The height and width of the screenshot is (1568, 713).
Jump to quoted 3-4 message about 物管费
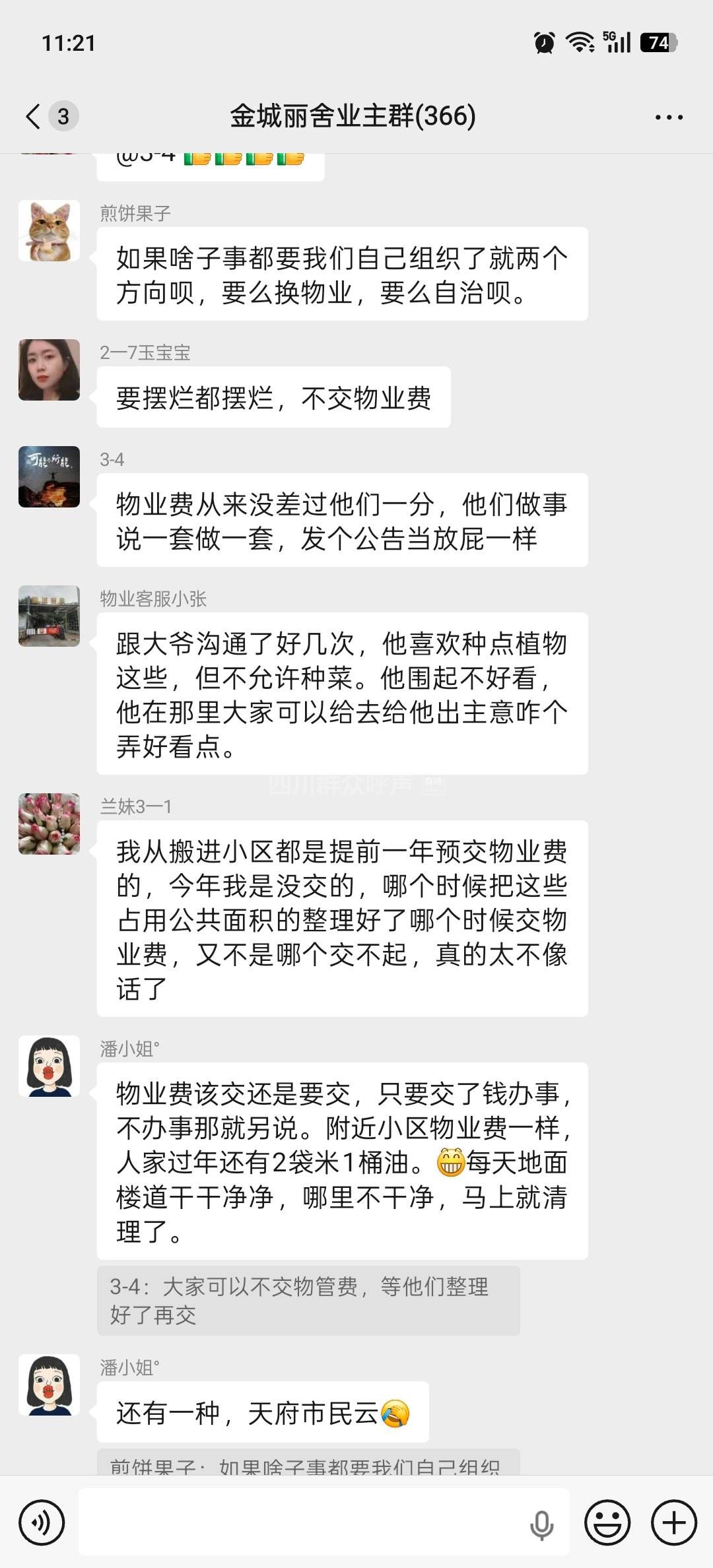click(308, 1301)
